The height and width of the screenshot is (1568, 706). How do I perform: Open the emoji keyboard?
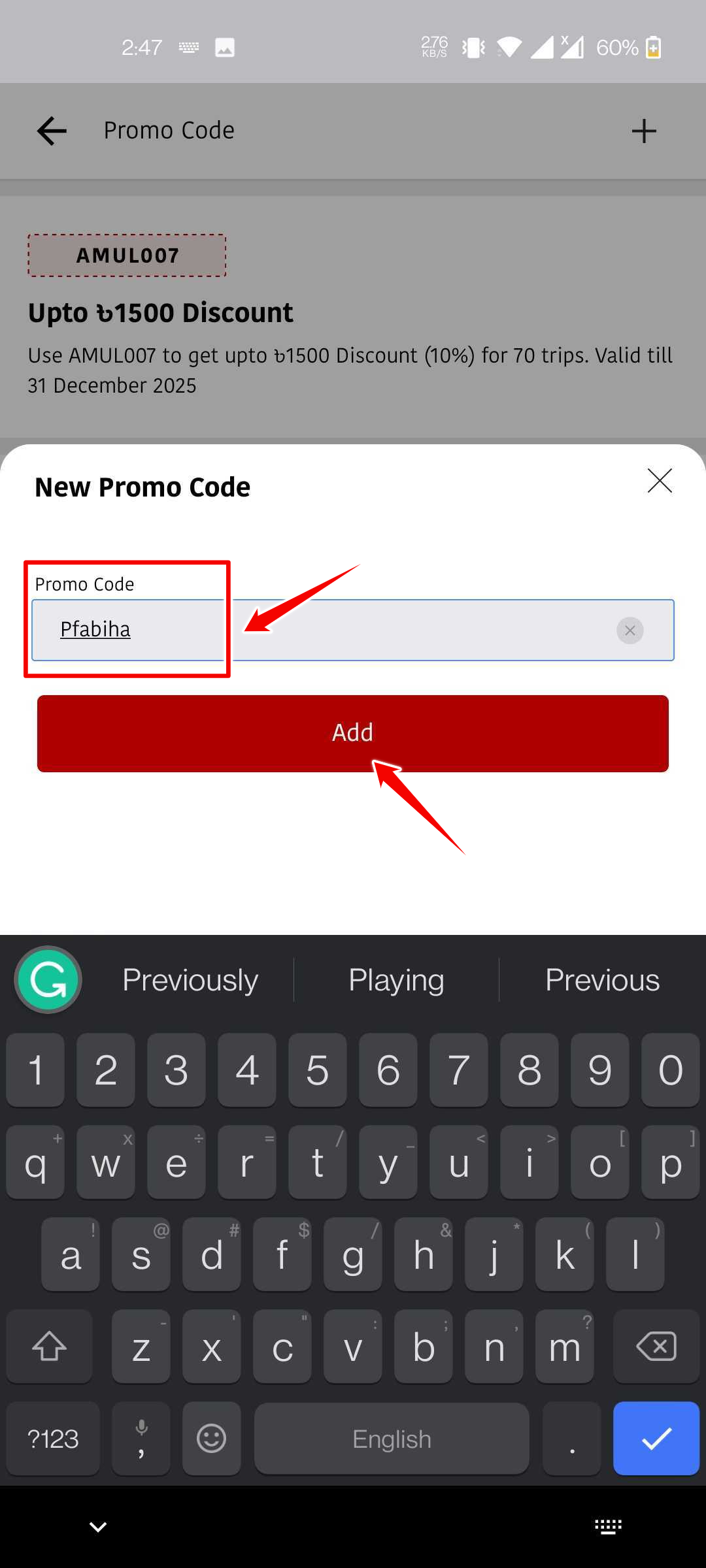211,1439
